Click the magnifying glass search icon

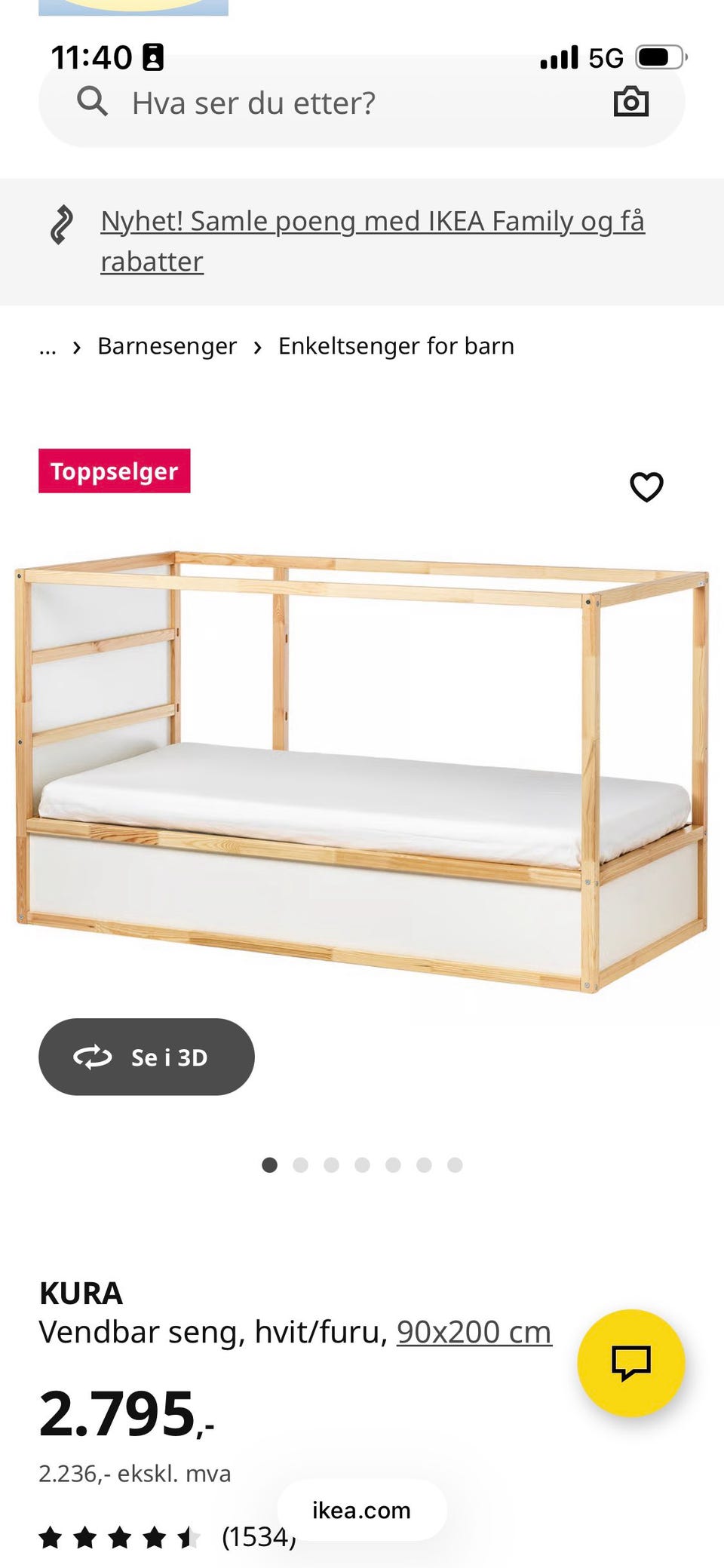pos(94,102)
